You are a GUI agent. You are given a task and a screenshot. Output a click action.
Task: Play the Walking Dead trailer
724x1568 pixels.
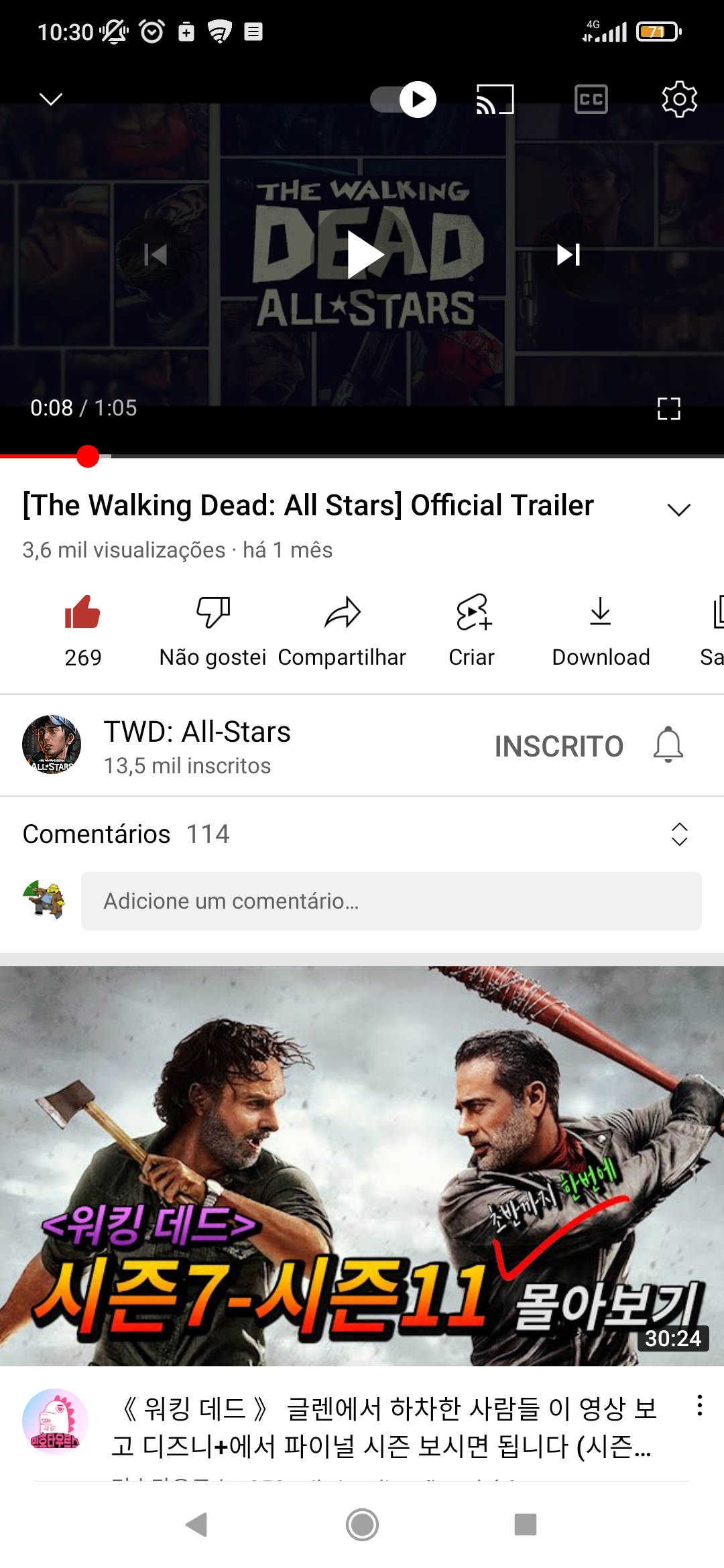coord(365,255)
